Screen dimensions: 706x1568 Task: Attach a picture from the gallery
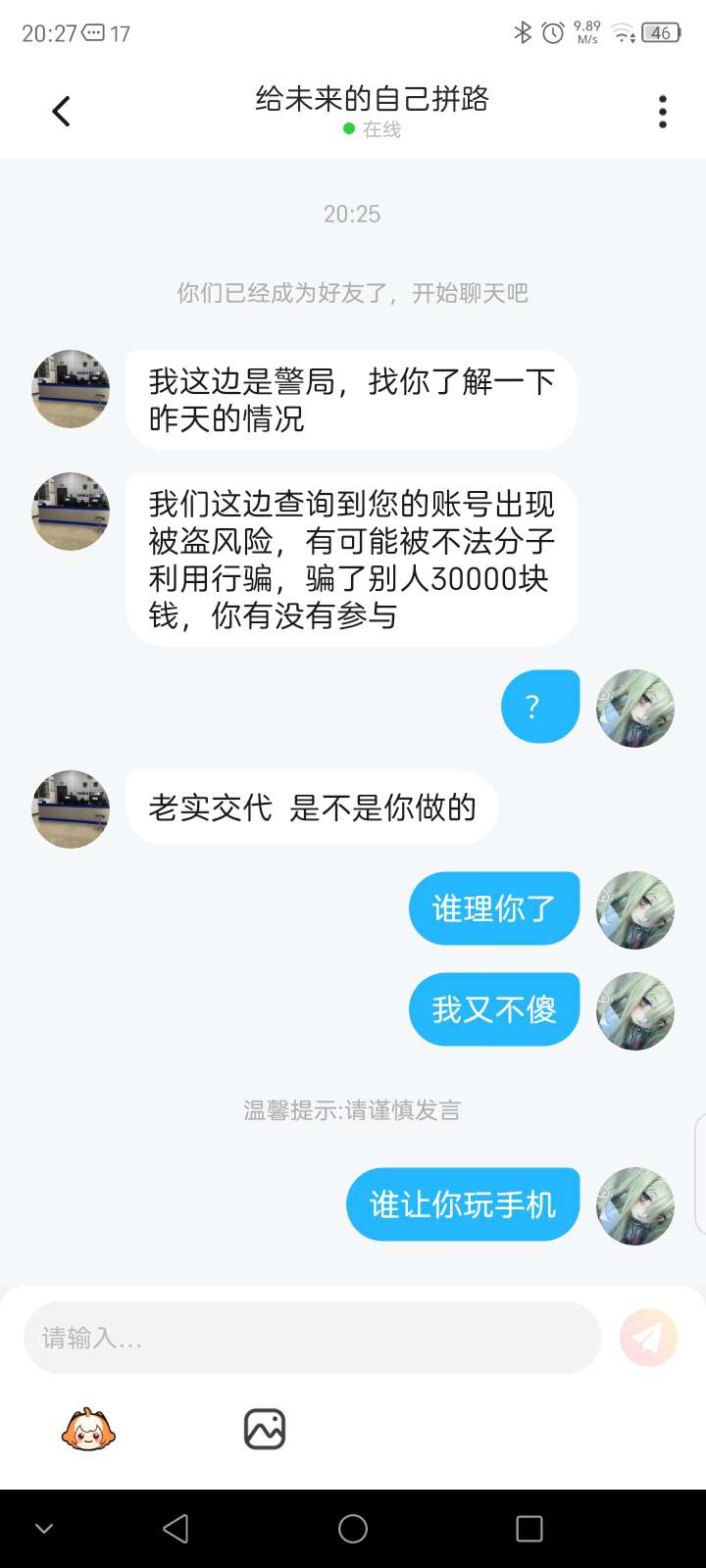point(265,1429)
